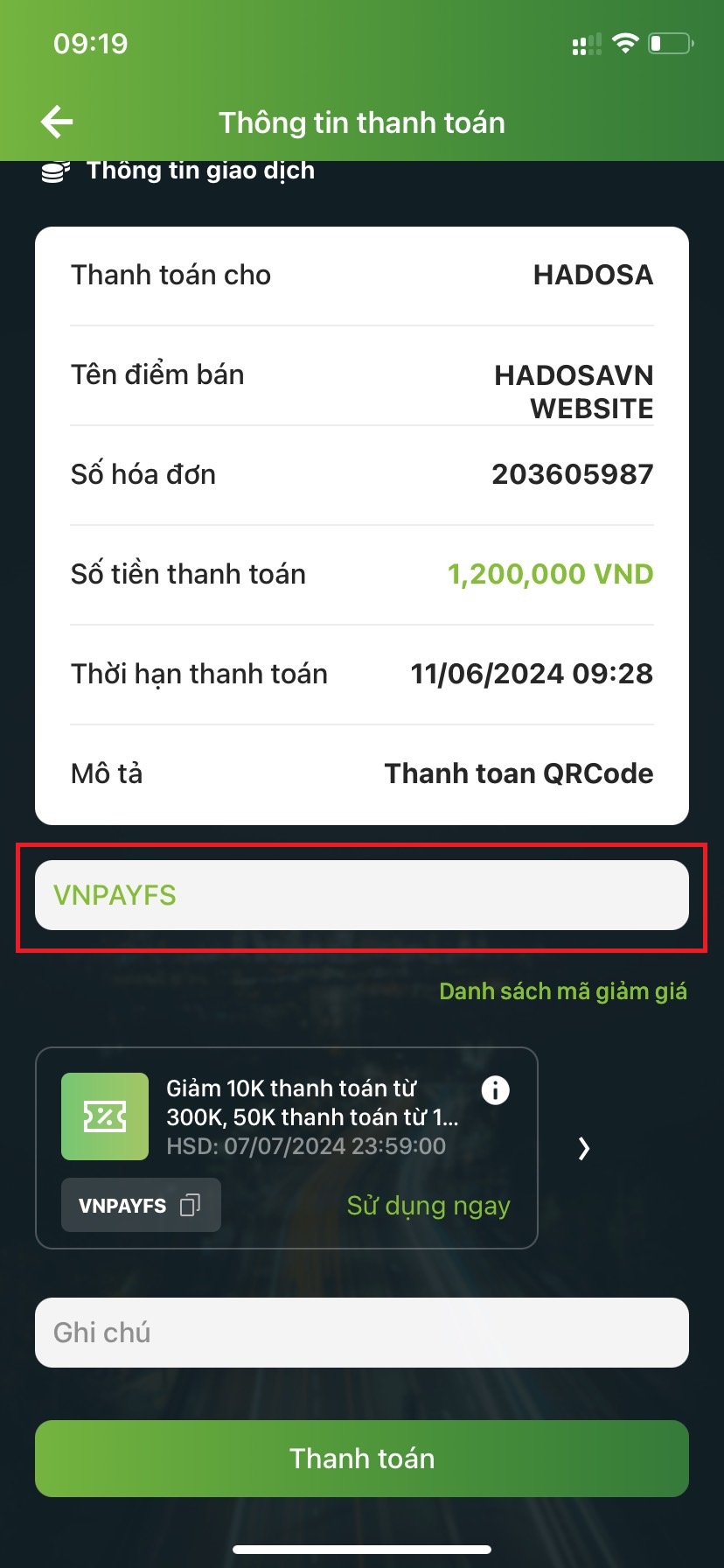Go back using the arrow icon

[58, 122]
